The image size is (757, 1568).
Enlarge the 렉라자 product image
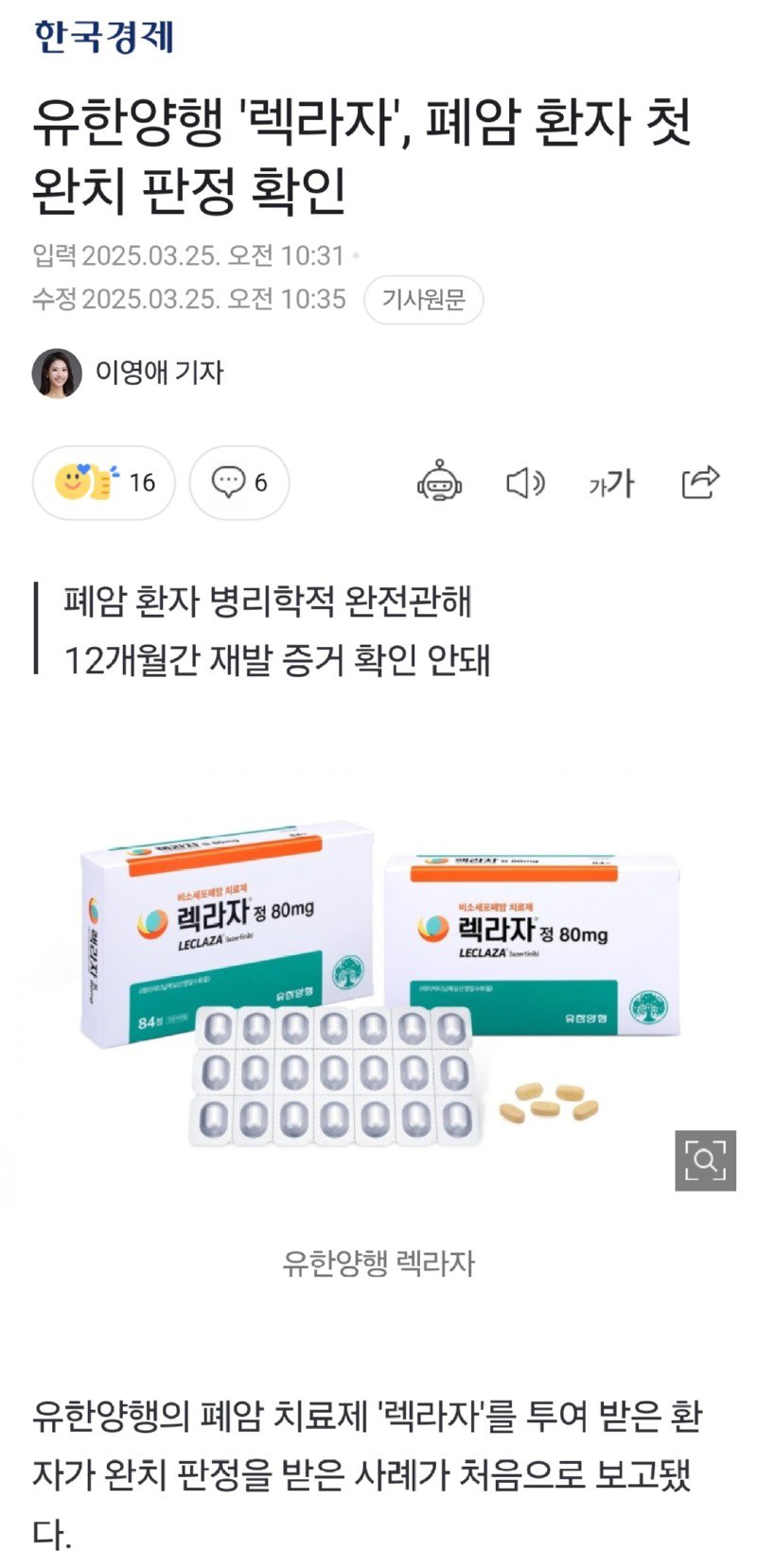coord(705,1159)
